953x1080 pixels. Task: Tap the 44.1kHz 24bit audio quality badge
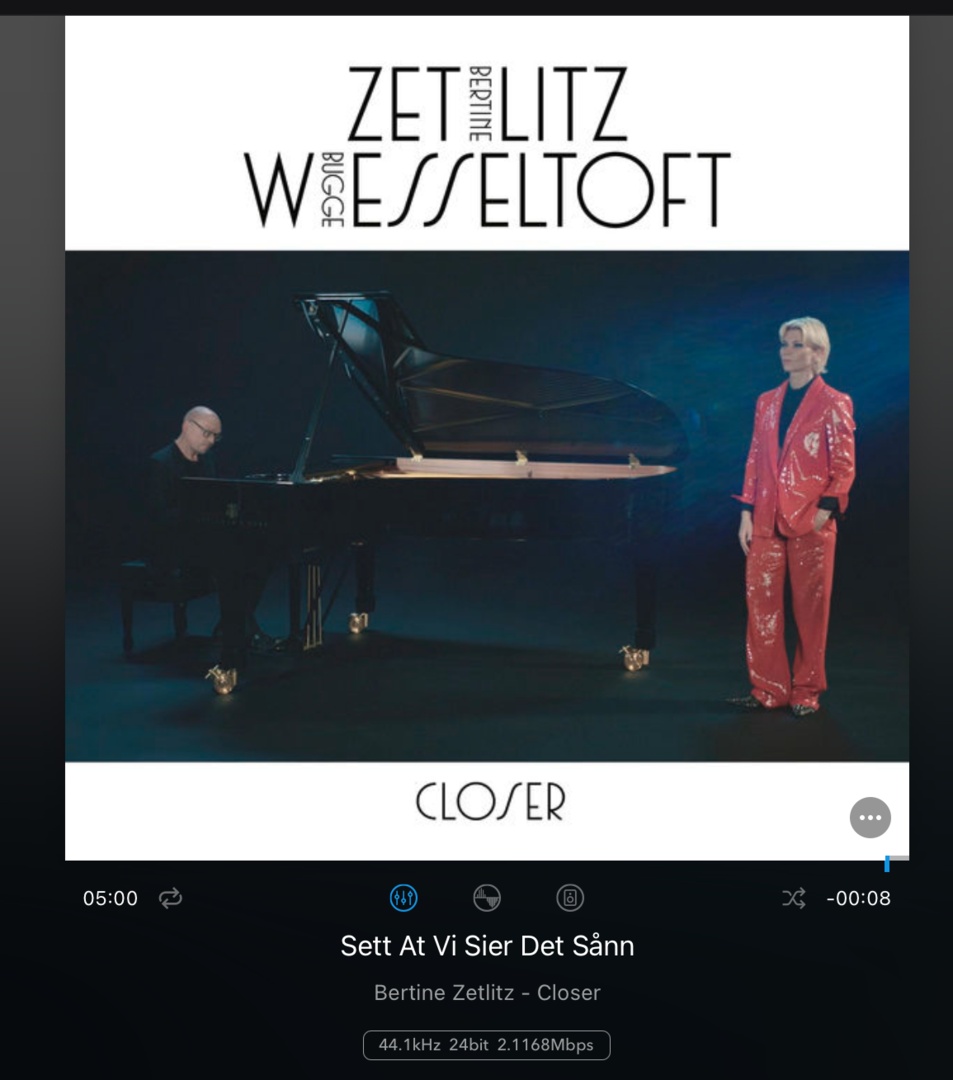point(486,1045)
